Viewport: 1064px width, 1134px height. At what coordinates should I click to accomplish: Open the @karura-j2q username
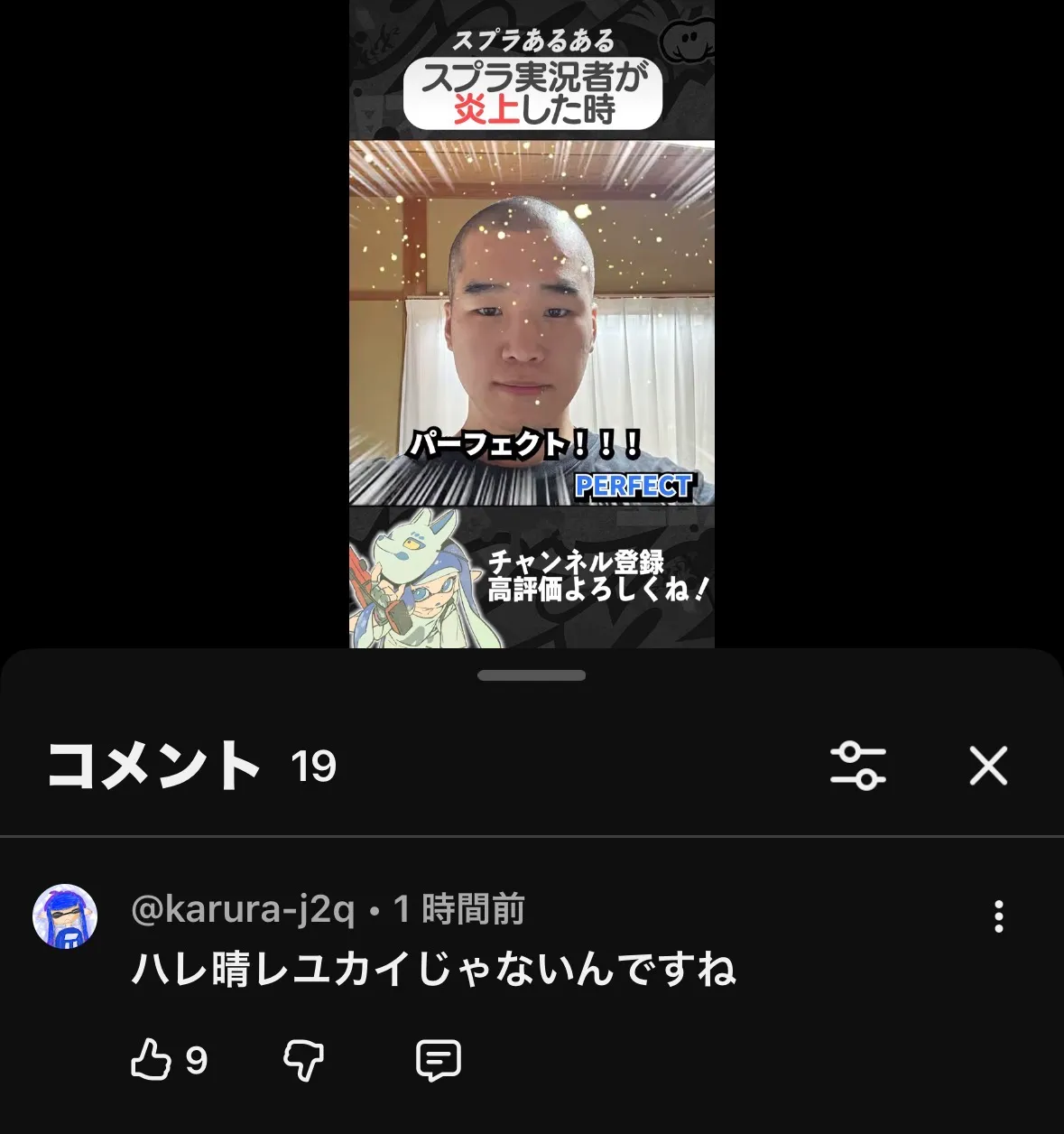click(x=243, y=909)
